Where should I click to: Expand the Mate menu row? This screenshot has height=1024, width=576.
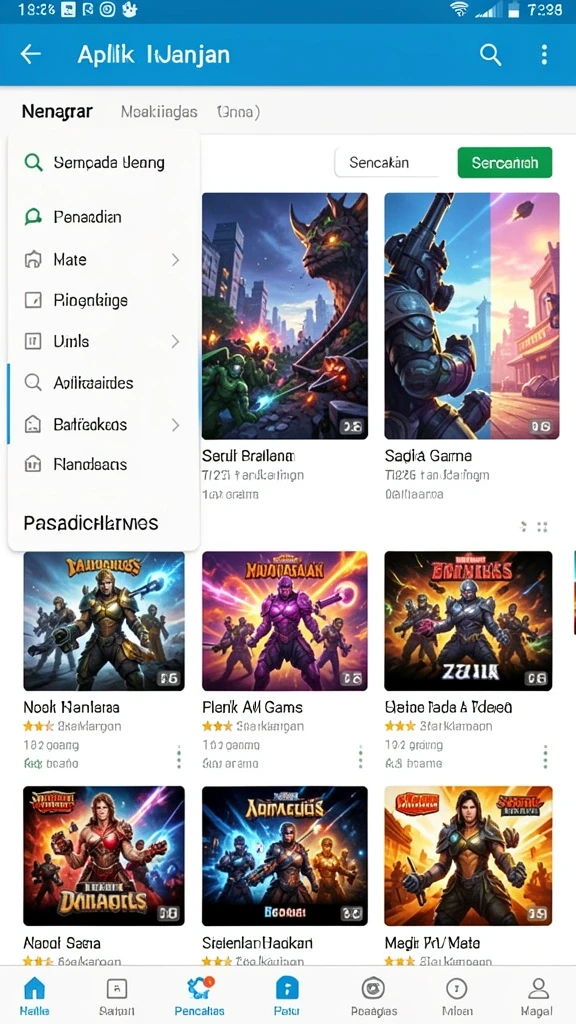[x=103, y=260]
